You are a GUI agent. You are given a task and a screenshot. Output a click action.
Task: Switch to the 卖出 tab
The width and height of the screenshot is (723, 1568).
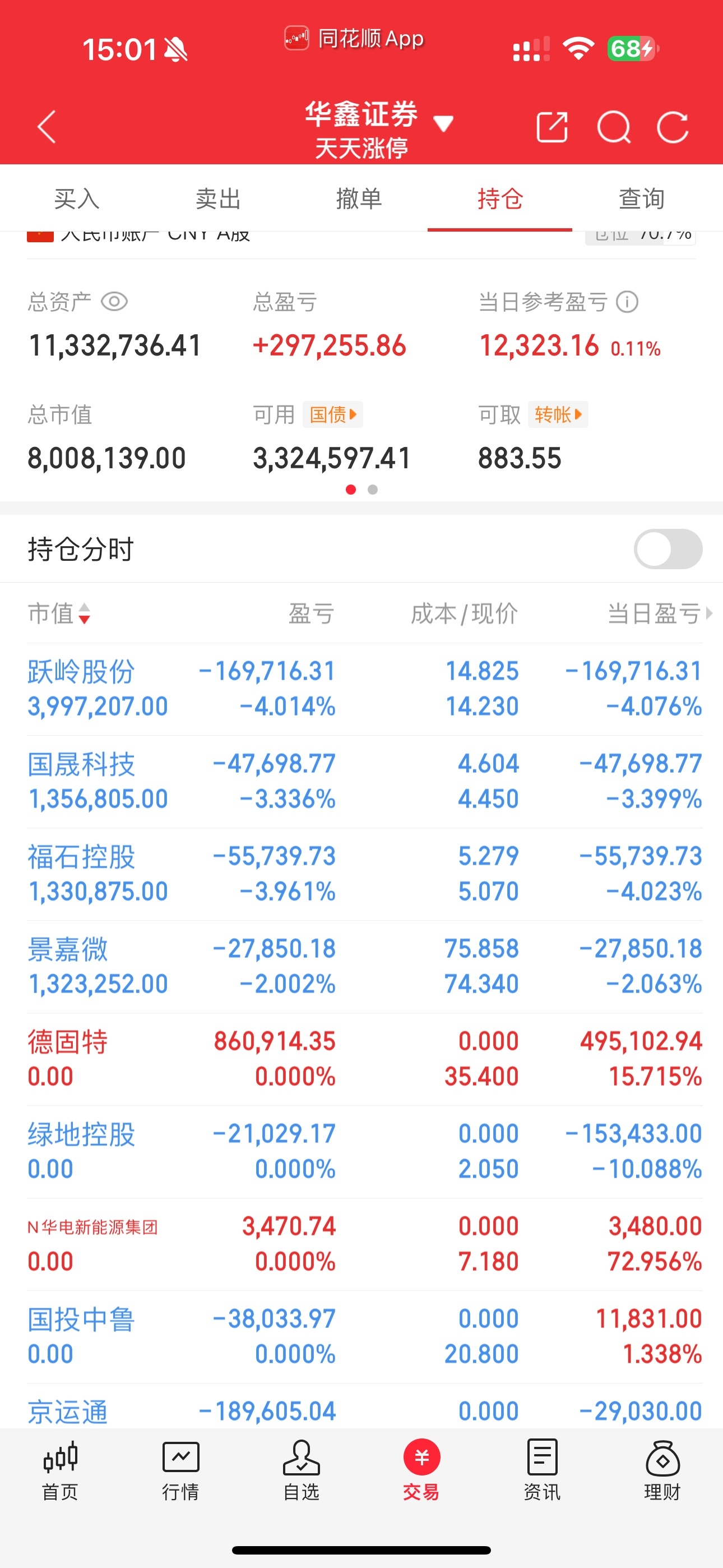[218, 199]
